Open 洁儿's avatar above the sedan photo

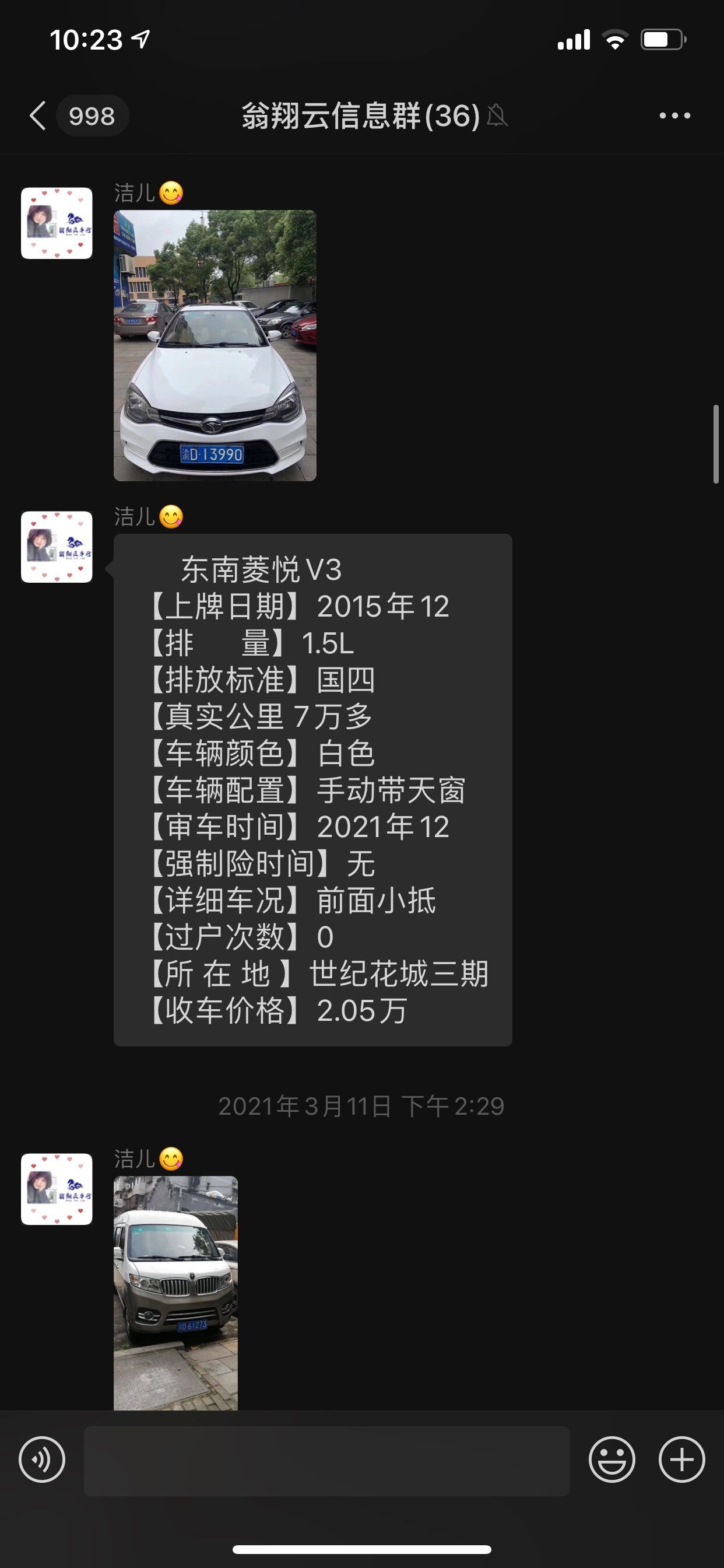[57, 223]
